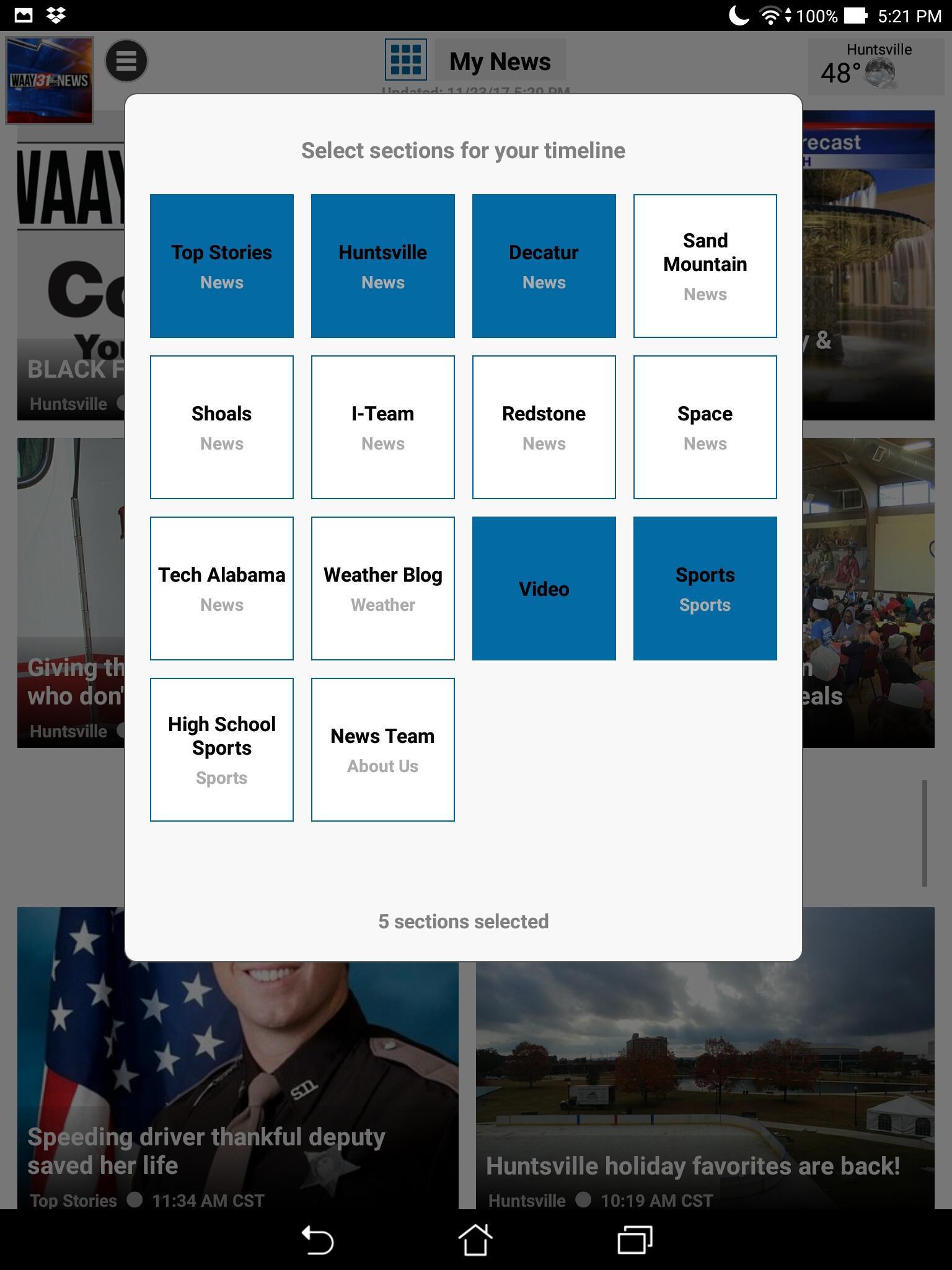Select High School Sports section
The width and height of the screenshot is (952, 1270).
pos(221,750)
